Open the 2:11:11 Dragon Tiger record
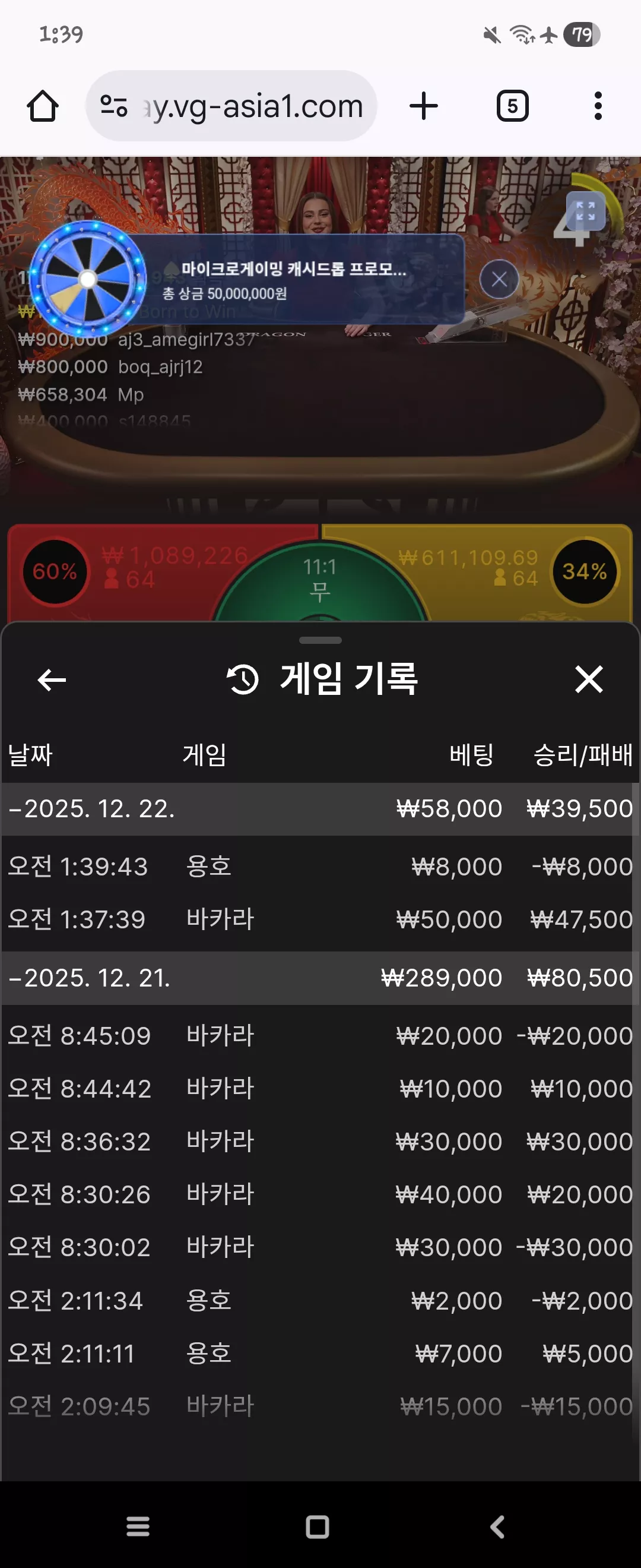This screenshot has height=1568, width=641. click(320, 1353)
